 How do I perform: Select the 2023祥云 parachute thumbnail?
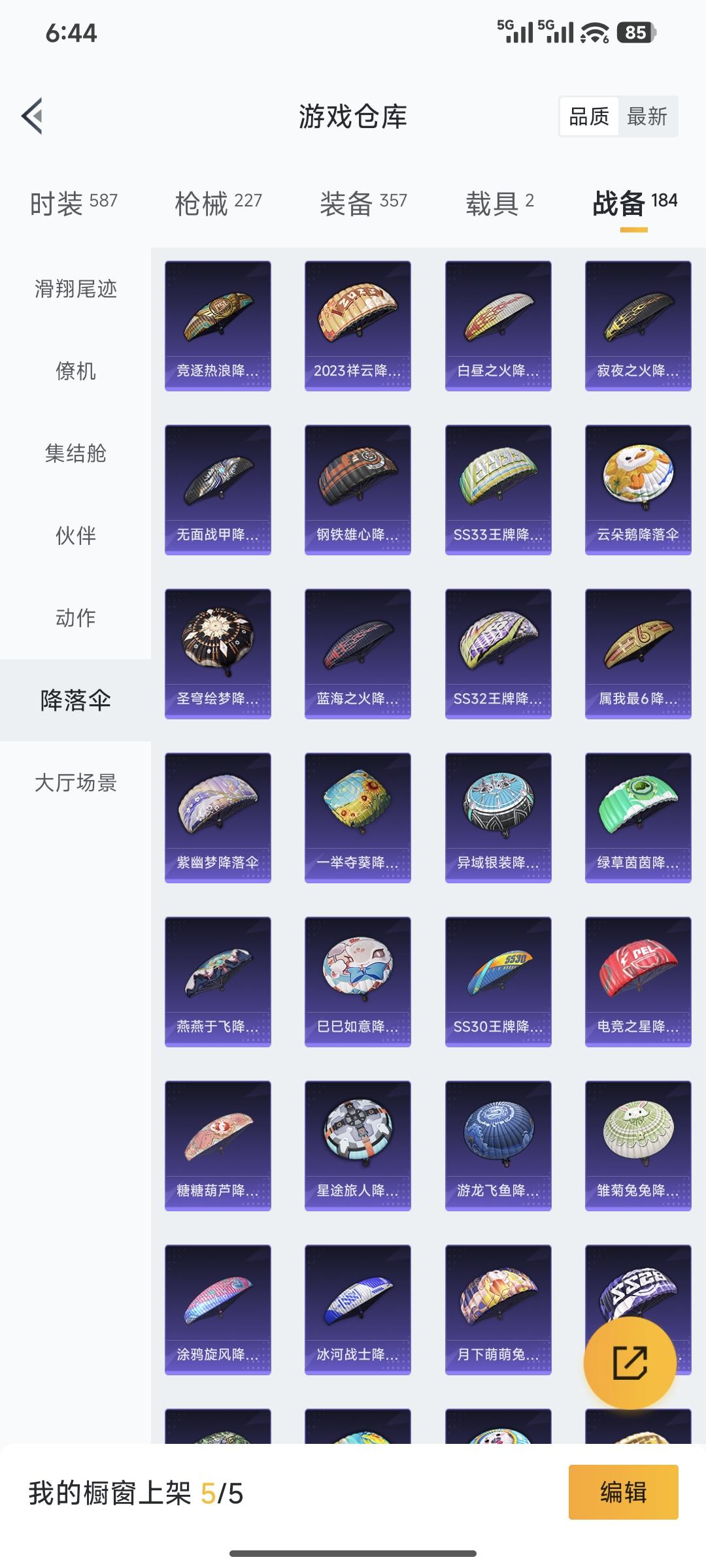(358, 325)
